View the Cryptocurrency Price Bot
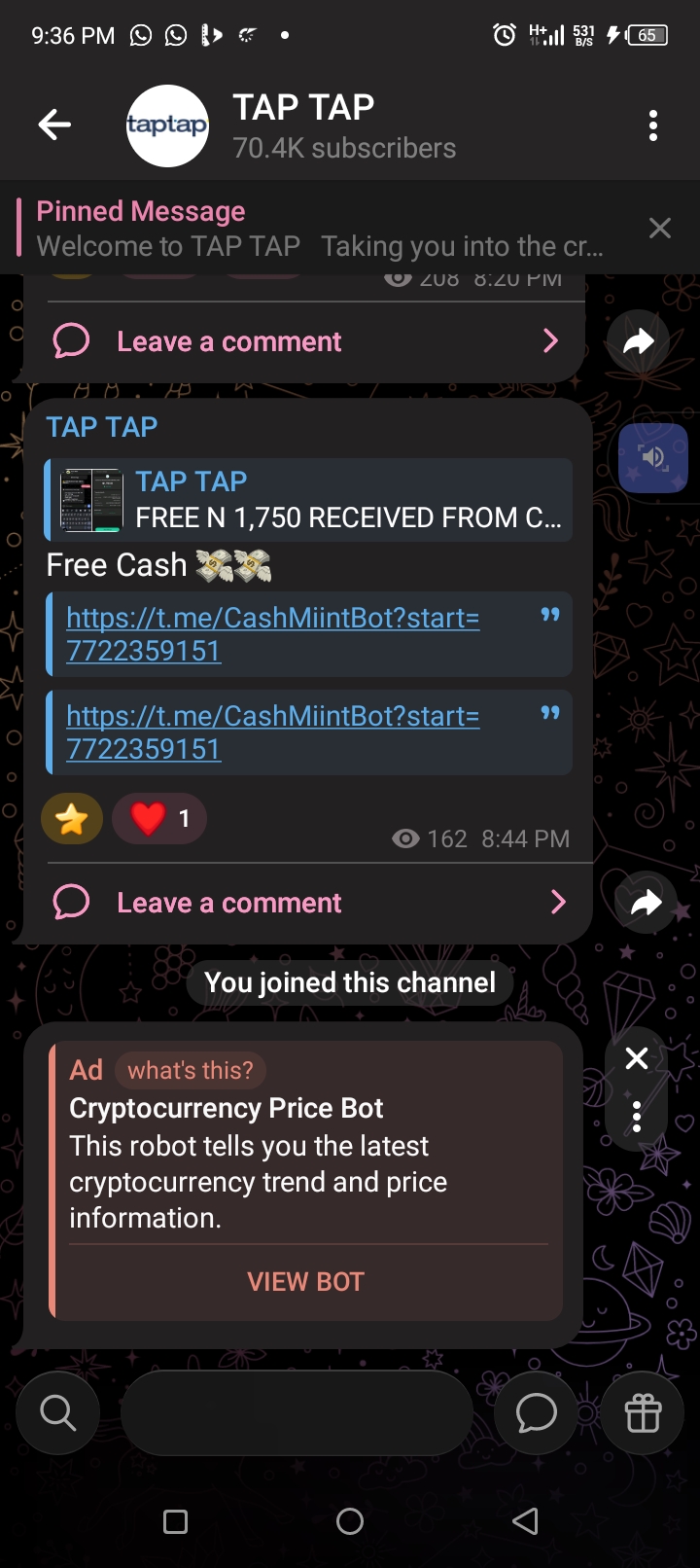 pos(305,1282)
